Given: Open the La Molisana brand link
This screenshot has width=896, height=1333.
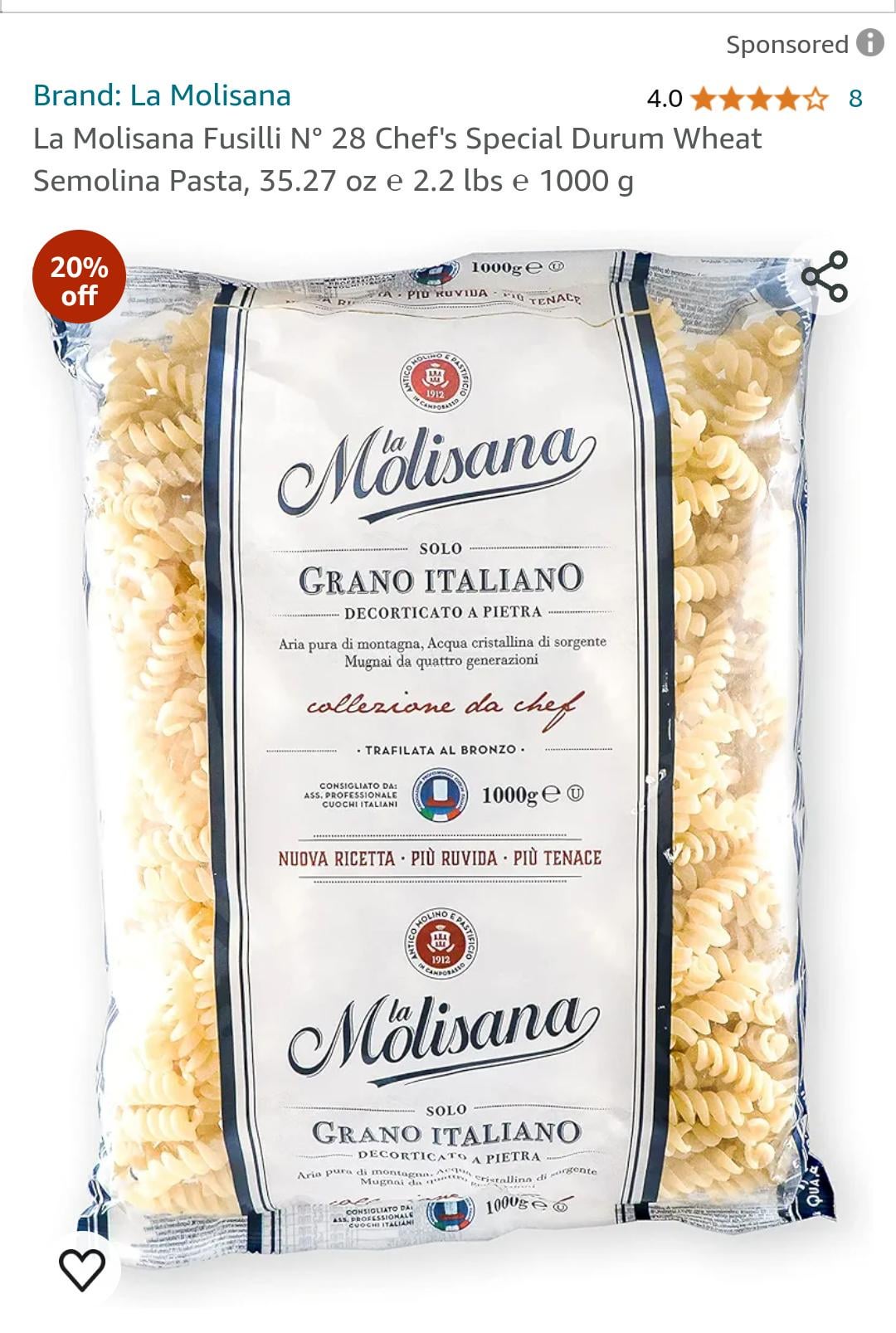Looking at the screenshot, I should click(162, 96).
